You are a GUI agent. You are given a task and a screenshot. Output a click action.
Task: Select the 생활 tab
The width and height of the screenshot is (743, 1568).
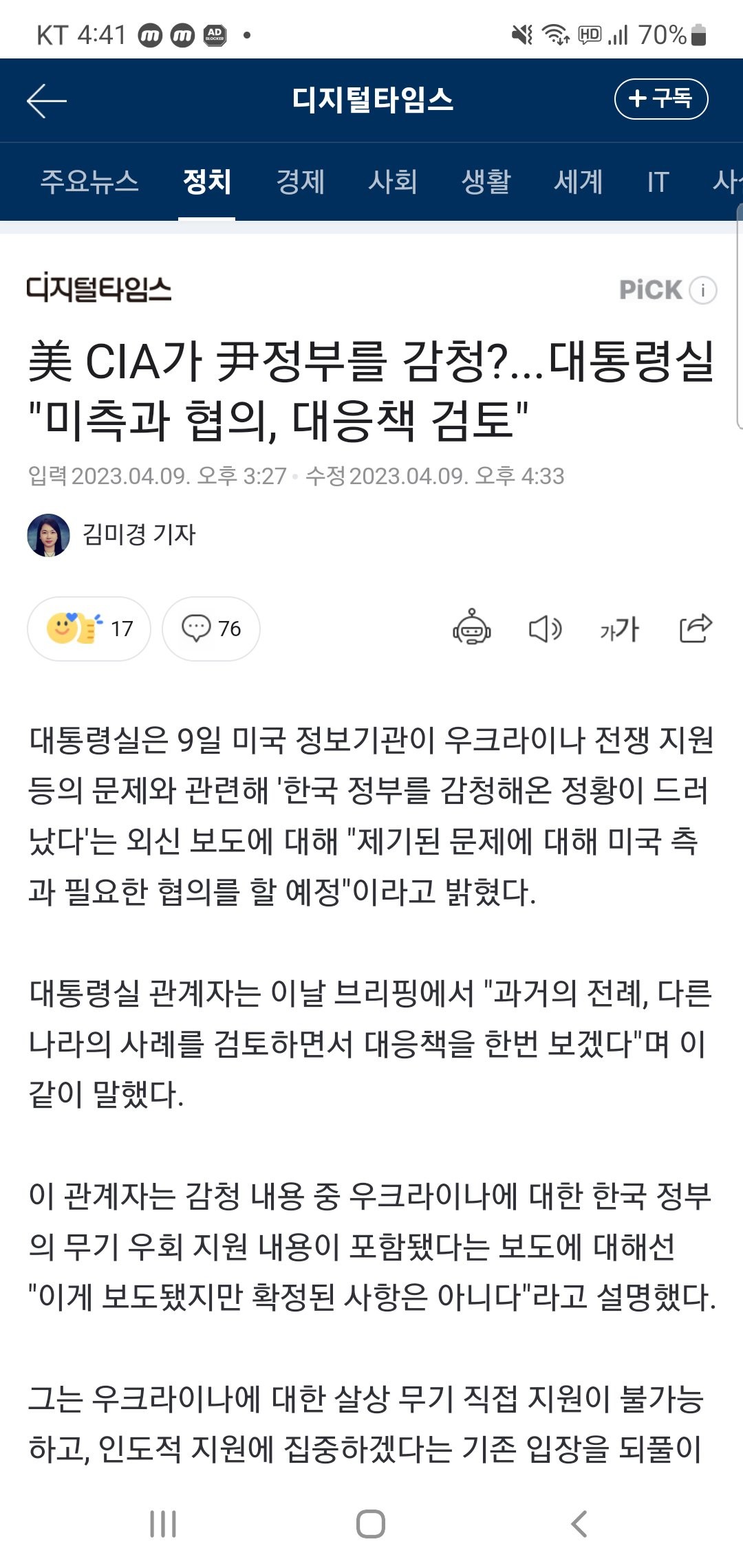click(486, 182)
